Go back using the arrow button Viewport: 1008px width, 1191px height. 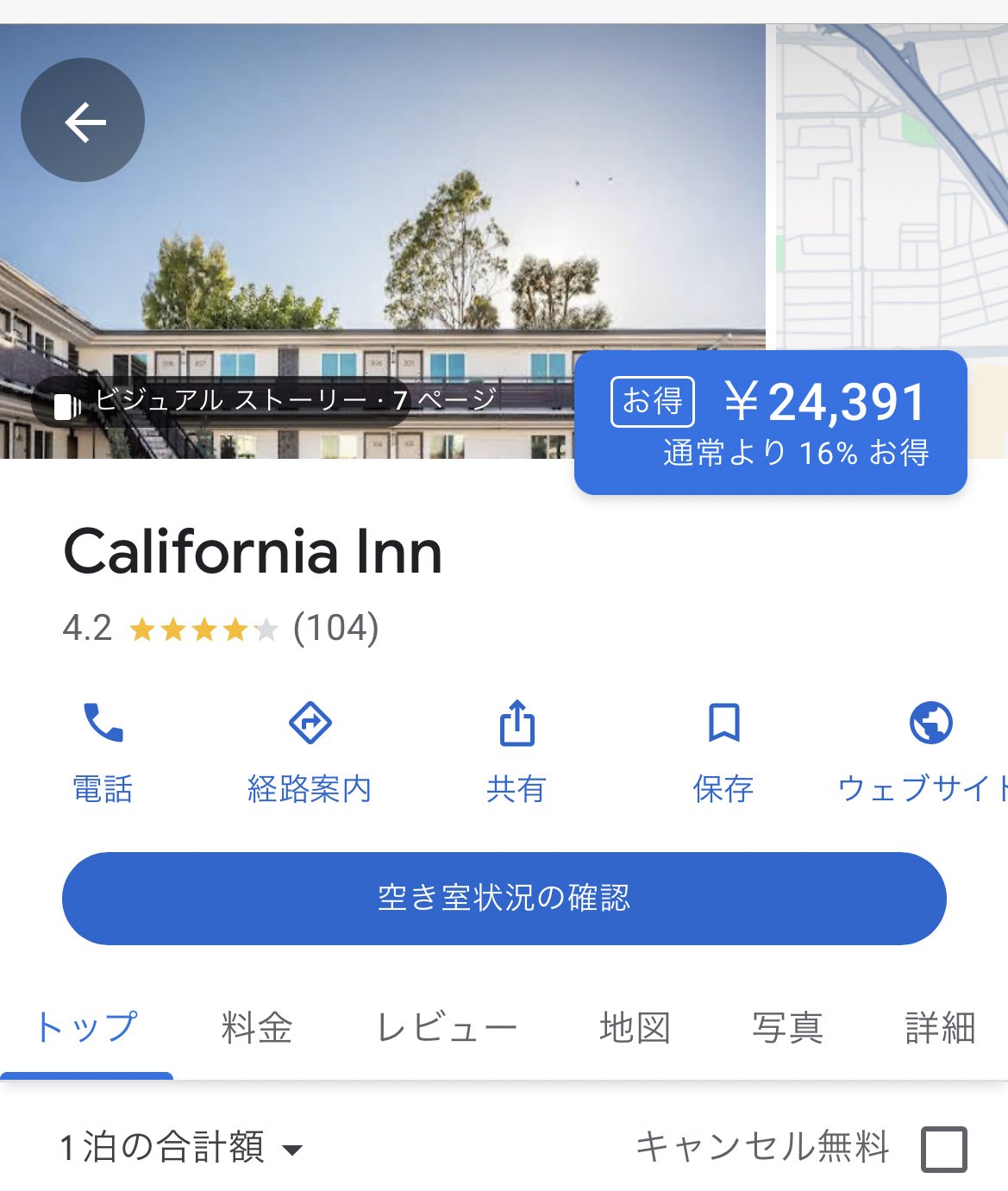point(83,120)
